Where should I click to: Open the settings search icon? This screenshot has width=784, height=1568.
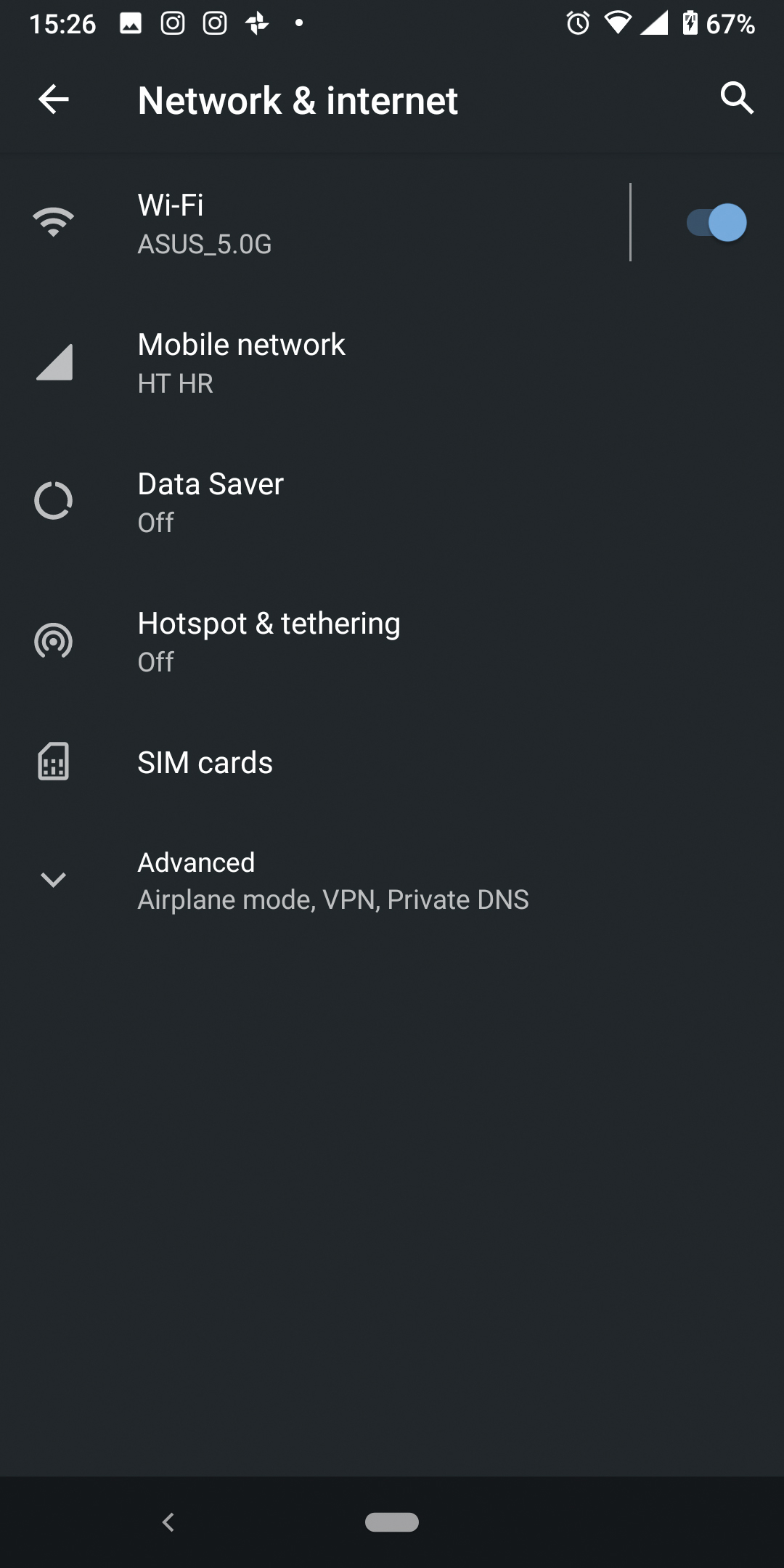coord(737,98)
